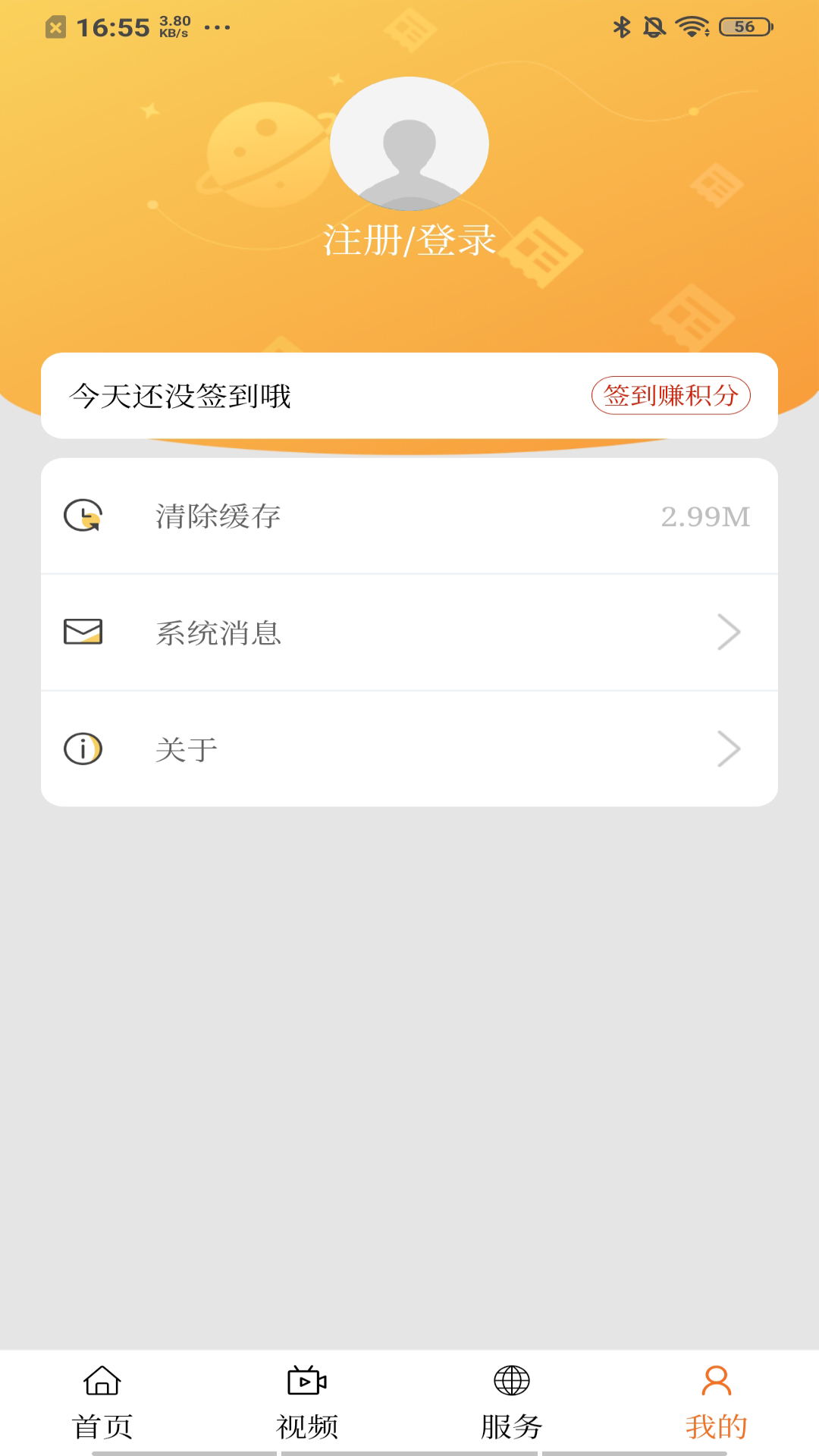Tap 注册/登录 to register or log in

point(409,239)
